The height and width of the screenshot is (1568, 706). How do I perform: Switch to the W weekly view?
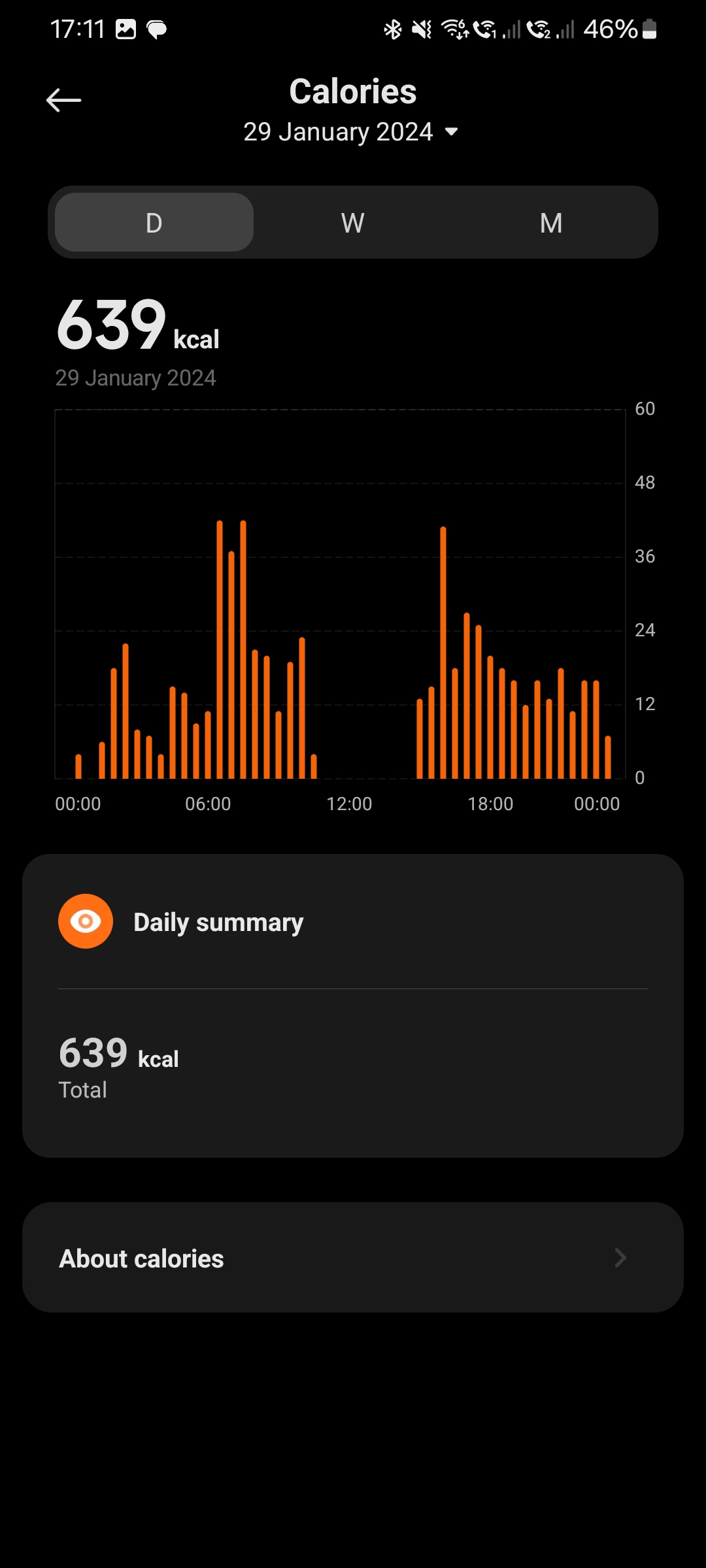[353, 223]
